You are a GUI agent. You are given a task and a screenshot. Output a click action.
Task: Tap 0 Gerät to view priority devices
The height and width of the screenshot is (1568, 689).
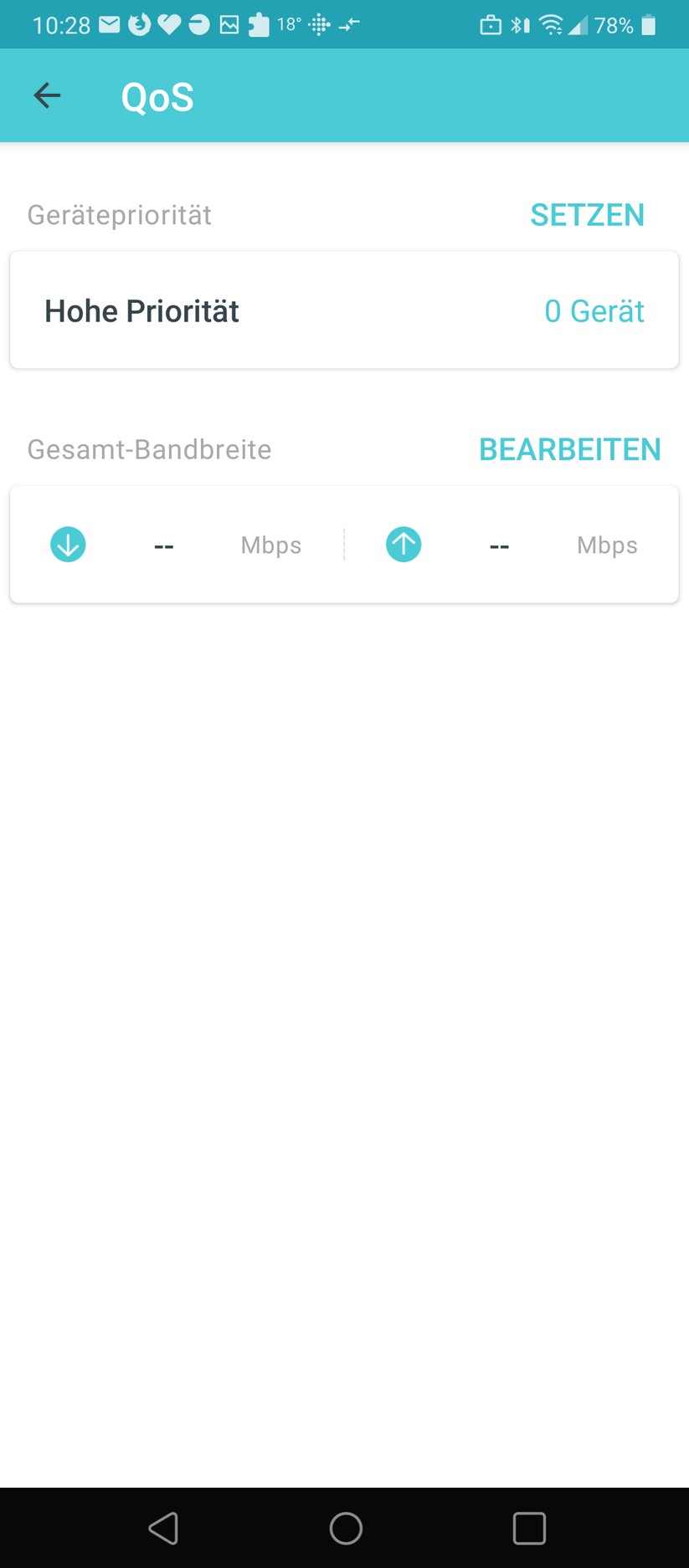point(594,310)
